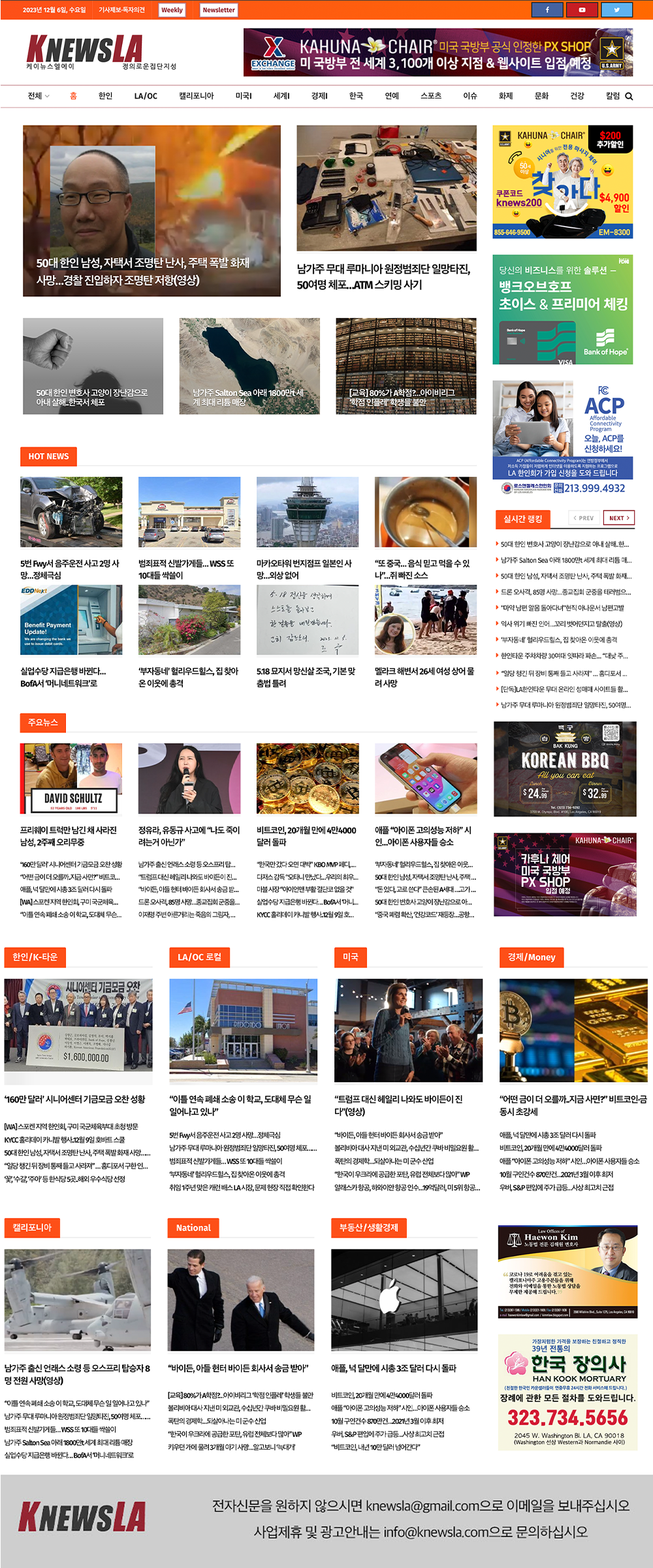This screenshot has width=653, height=1568.
Task: Open the 건강 section
Action: [577, 96]
